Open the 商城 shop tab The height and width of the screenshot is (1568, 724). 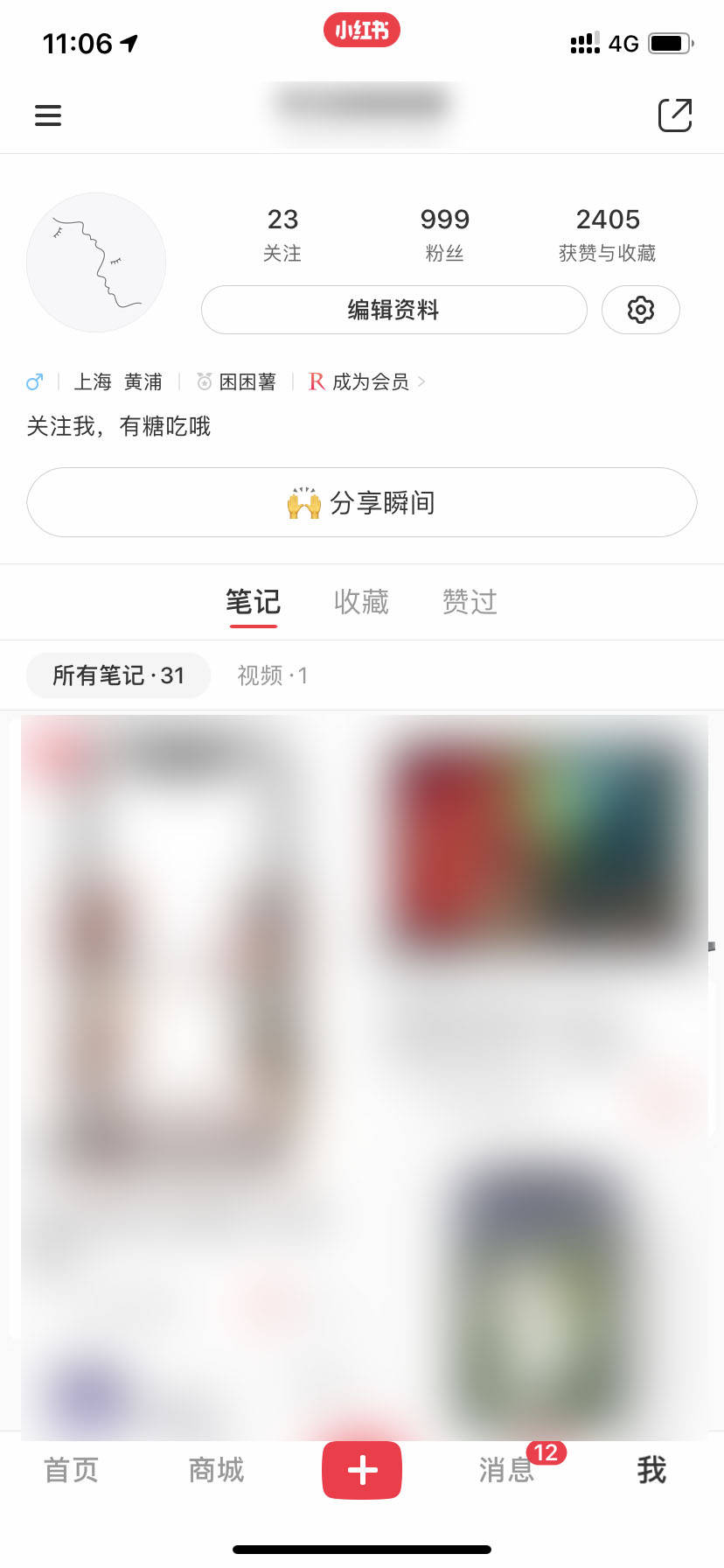pos(217,1470)
